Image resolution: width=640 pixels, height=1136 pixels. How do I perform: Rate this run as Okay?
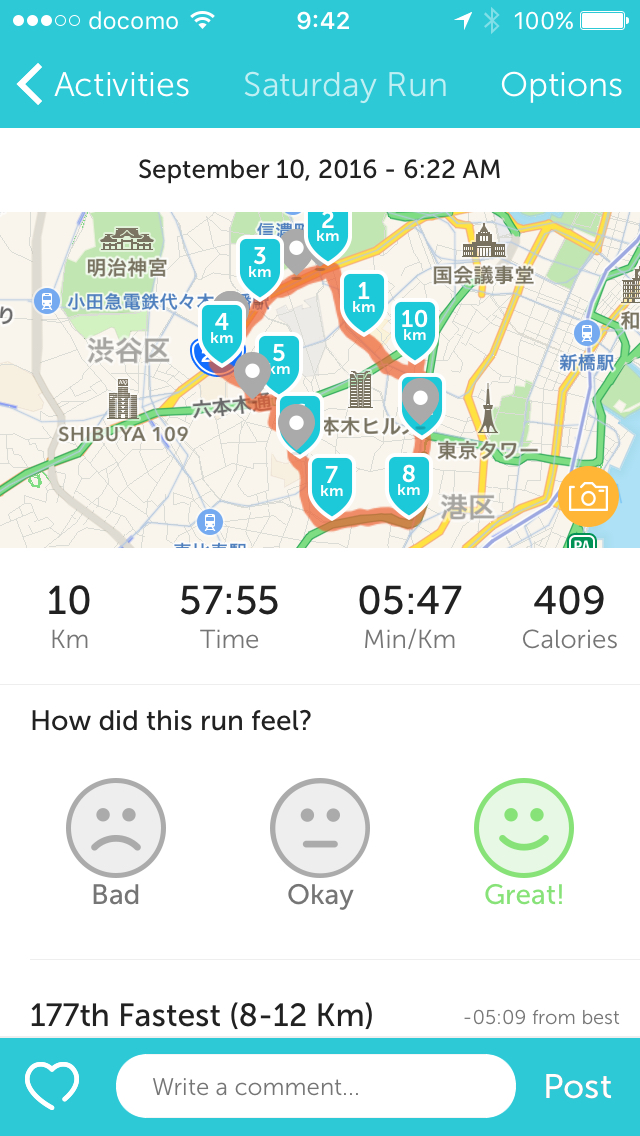pos(320,829)
